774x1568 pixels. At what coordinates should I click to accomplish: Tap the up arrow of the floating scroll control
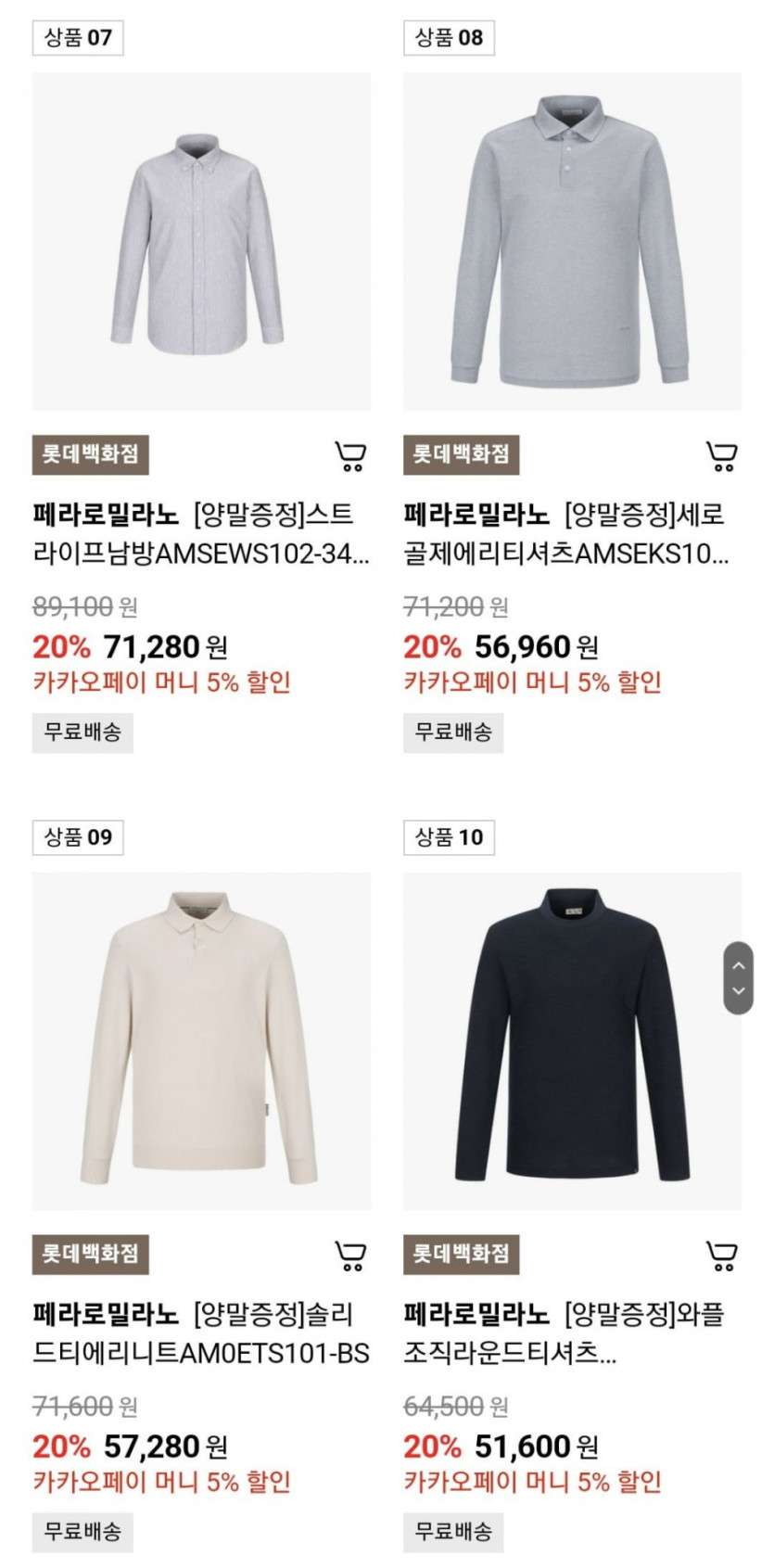coord(739,965)
